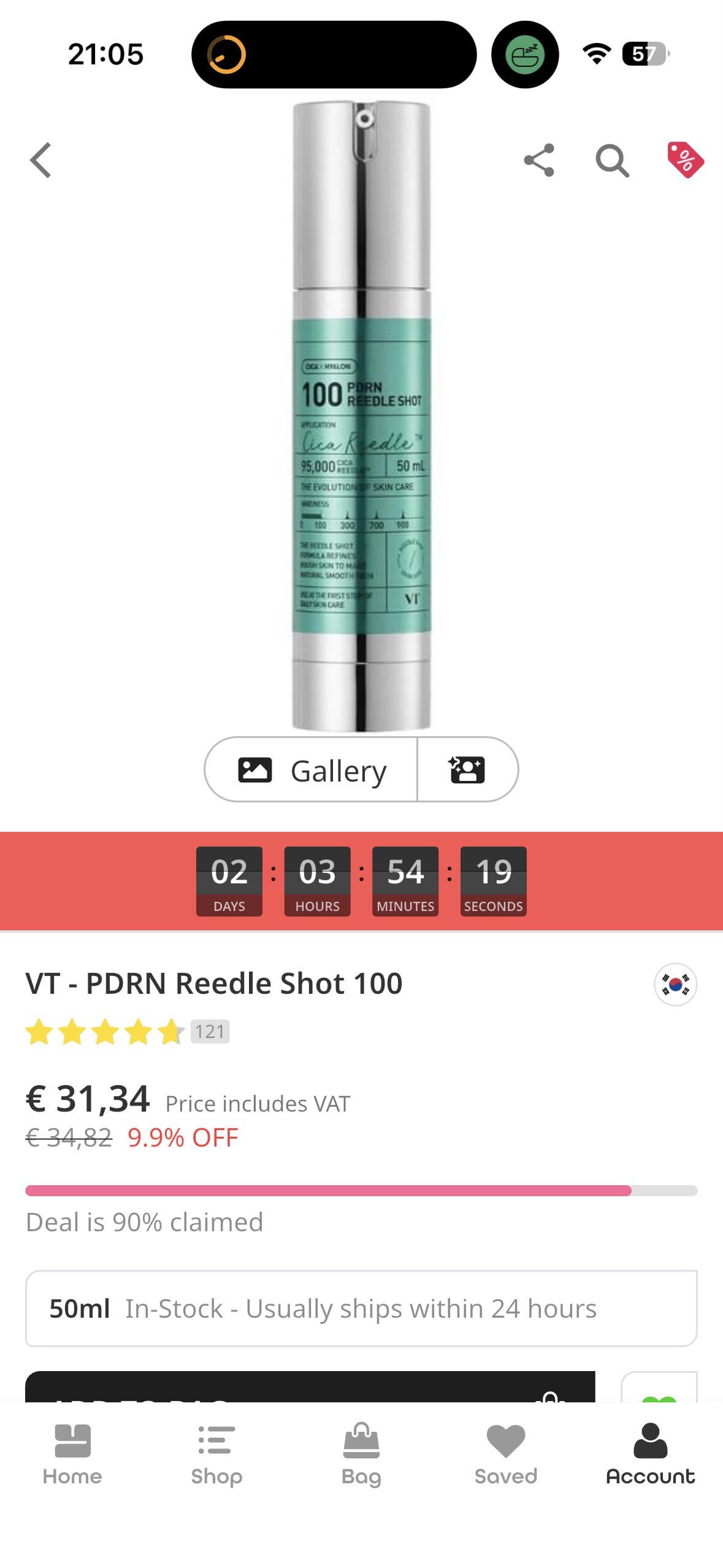Save the product with the green heart
The height and width of the screenshot is (1568, 723).
click(659, 1389)
